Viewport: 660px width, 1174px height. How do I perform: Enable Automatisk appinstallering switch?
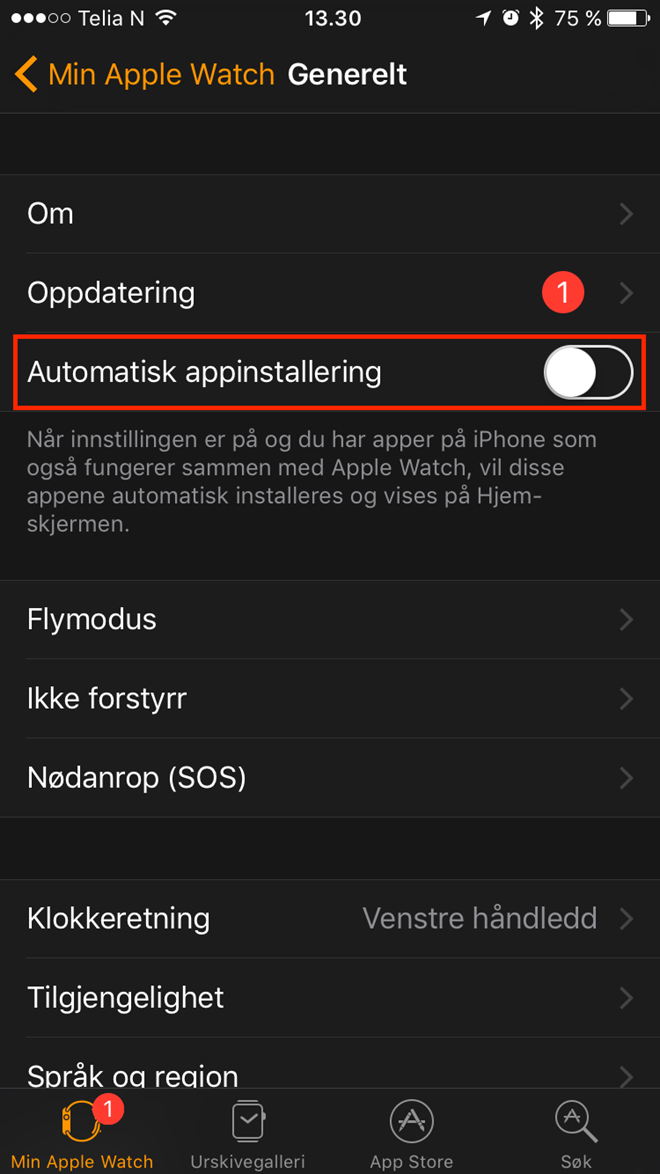pos(588,372)
